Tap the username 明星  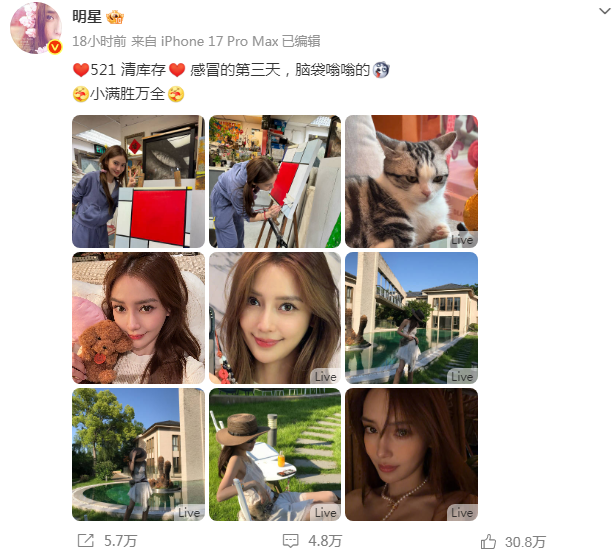[87, 17]
